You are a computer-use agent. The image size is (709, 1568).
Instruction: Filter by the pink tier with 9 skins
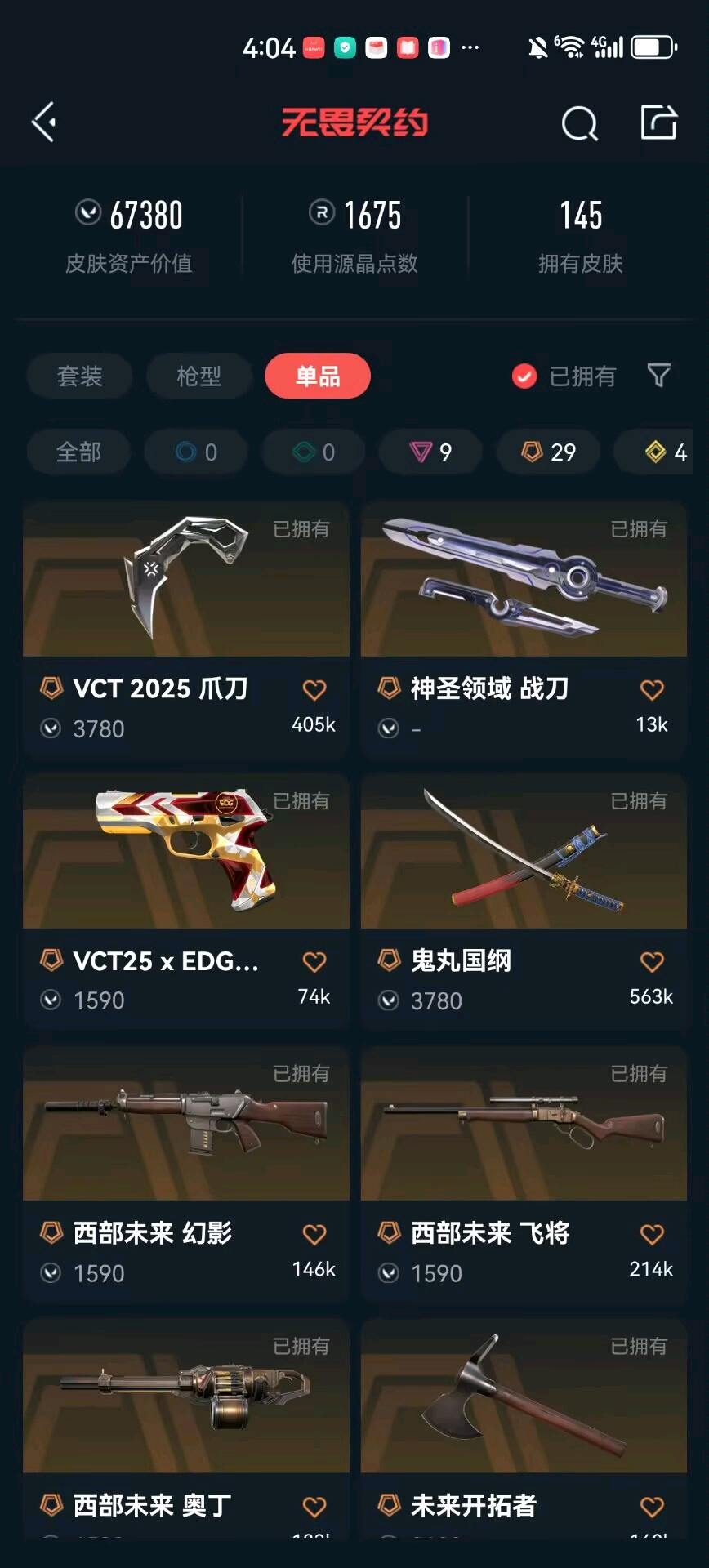pyautogui.click(x=430, y=452)
